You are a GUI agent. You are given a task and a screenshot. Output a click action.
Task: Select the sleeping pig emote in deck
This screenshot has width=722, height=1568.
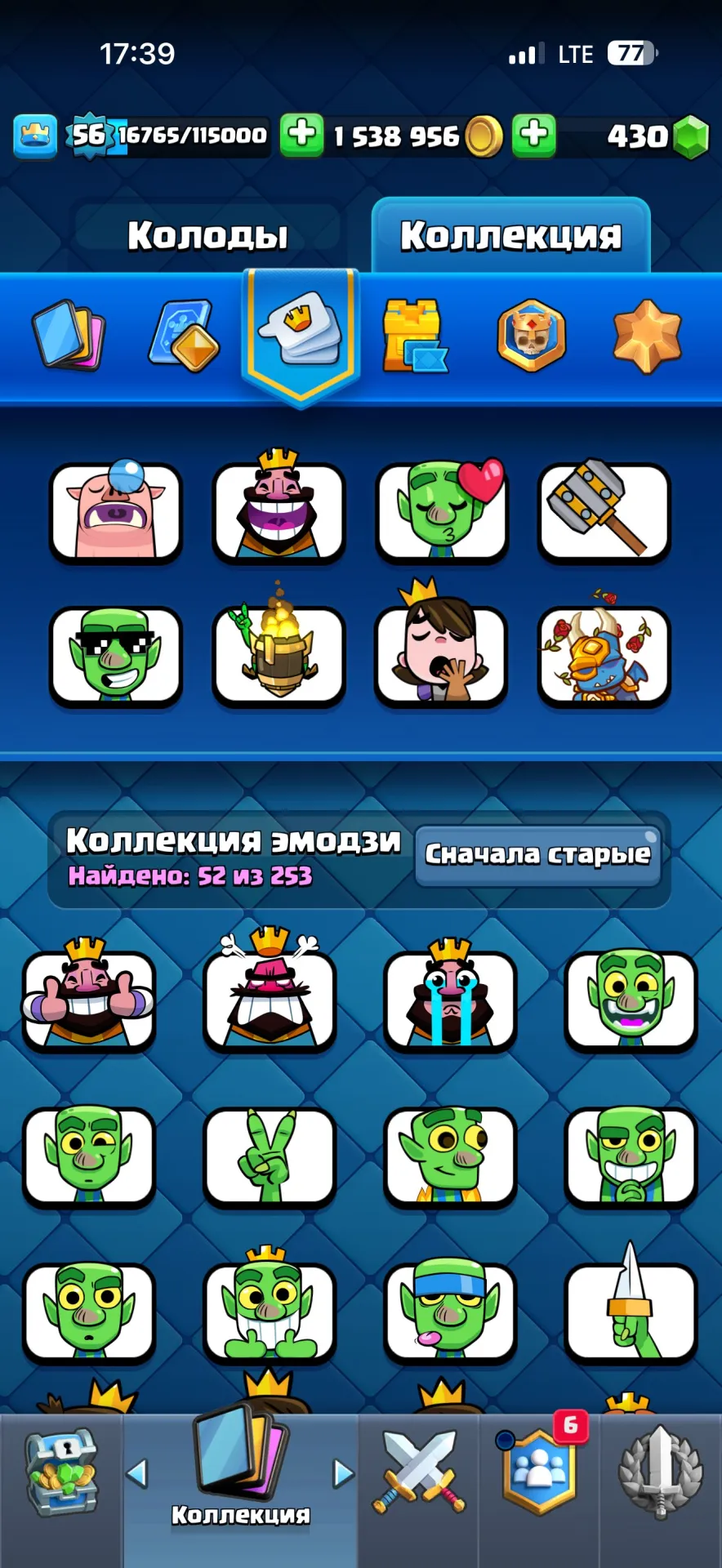coord(115,512)
